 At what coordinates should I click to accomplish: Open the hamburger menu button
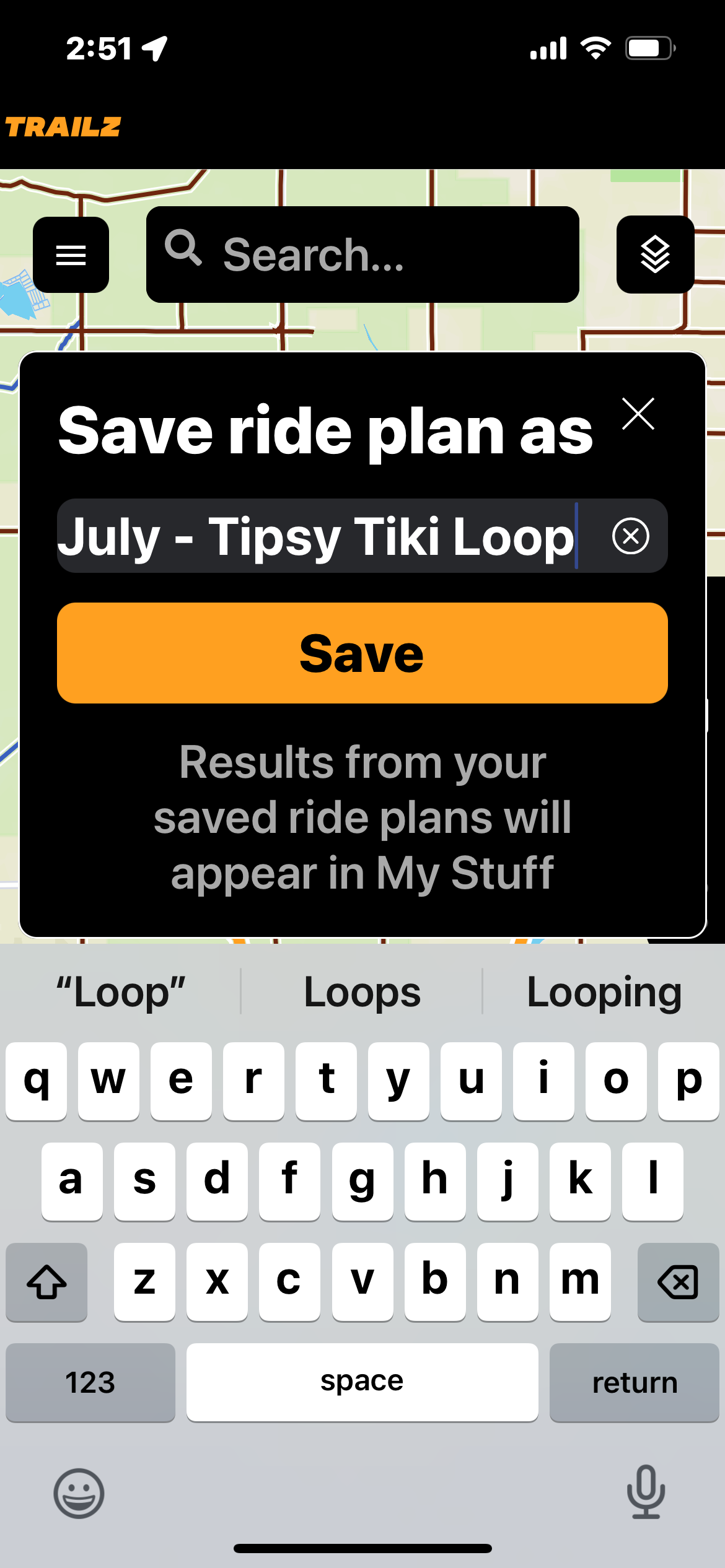pos(71,255)
